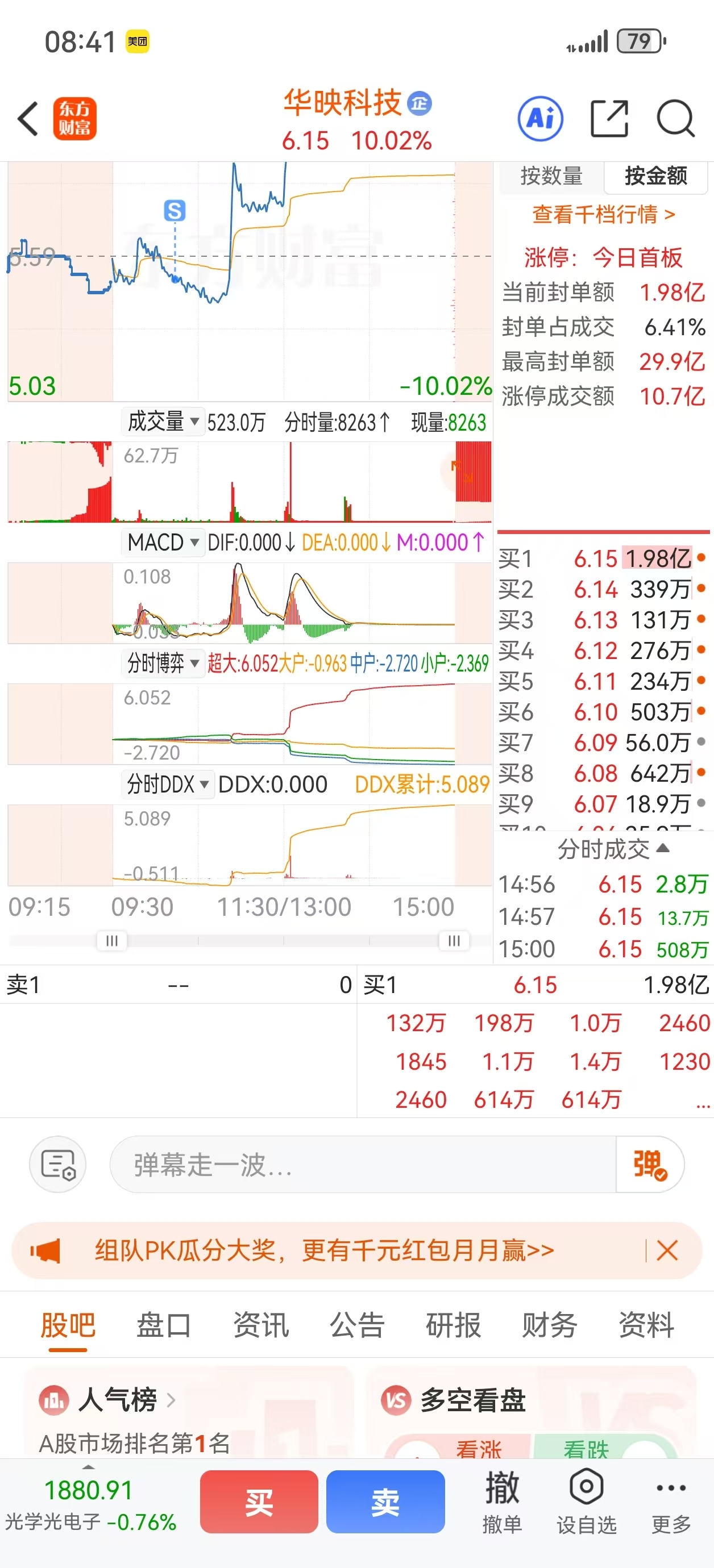Open the search magnifier
The height and width of the screenshot is (1568, 714).
tap(675, 118)
